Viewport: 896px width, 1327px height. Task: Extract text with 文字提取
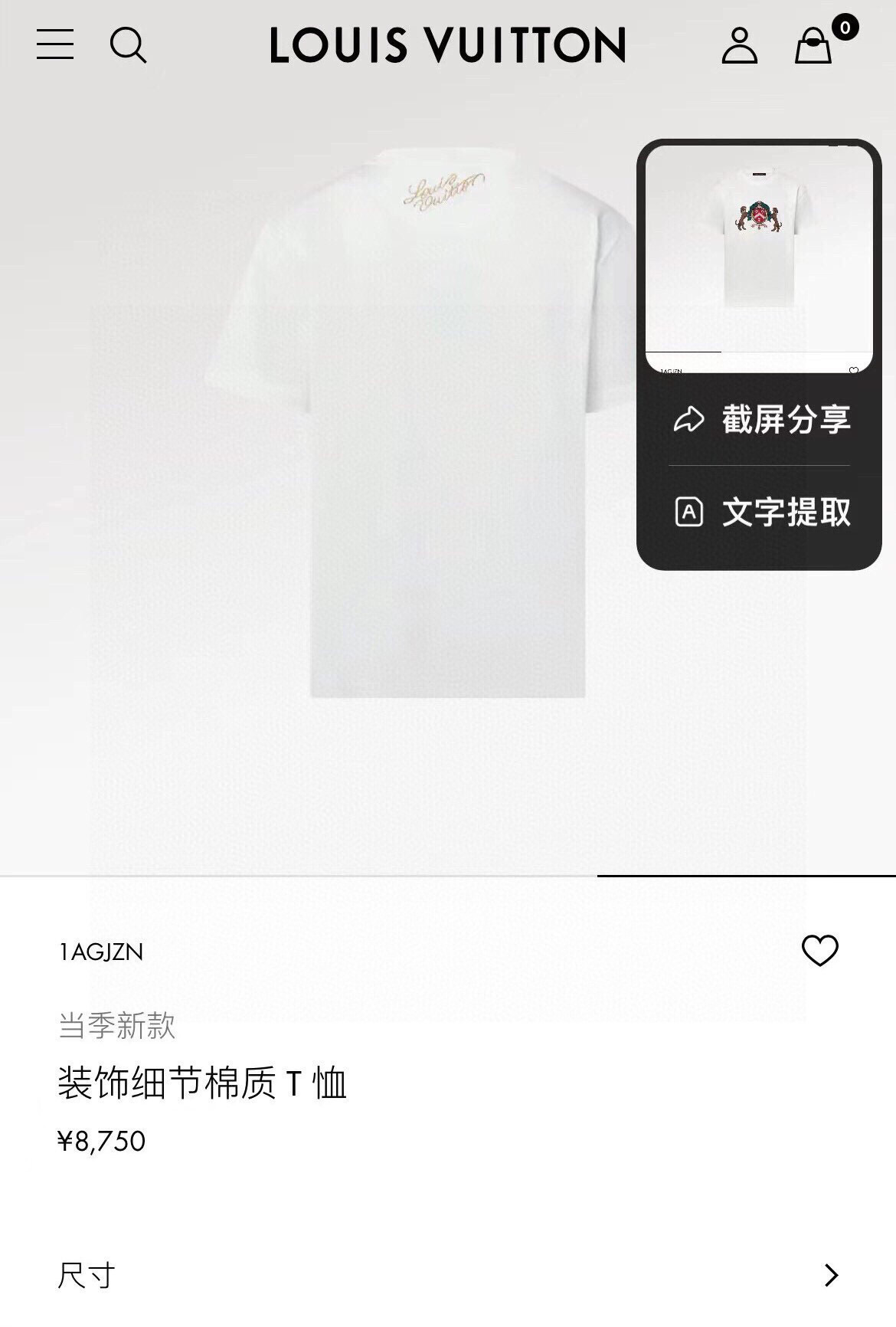[x=760, y=512]
